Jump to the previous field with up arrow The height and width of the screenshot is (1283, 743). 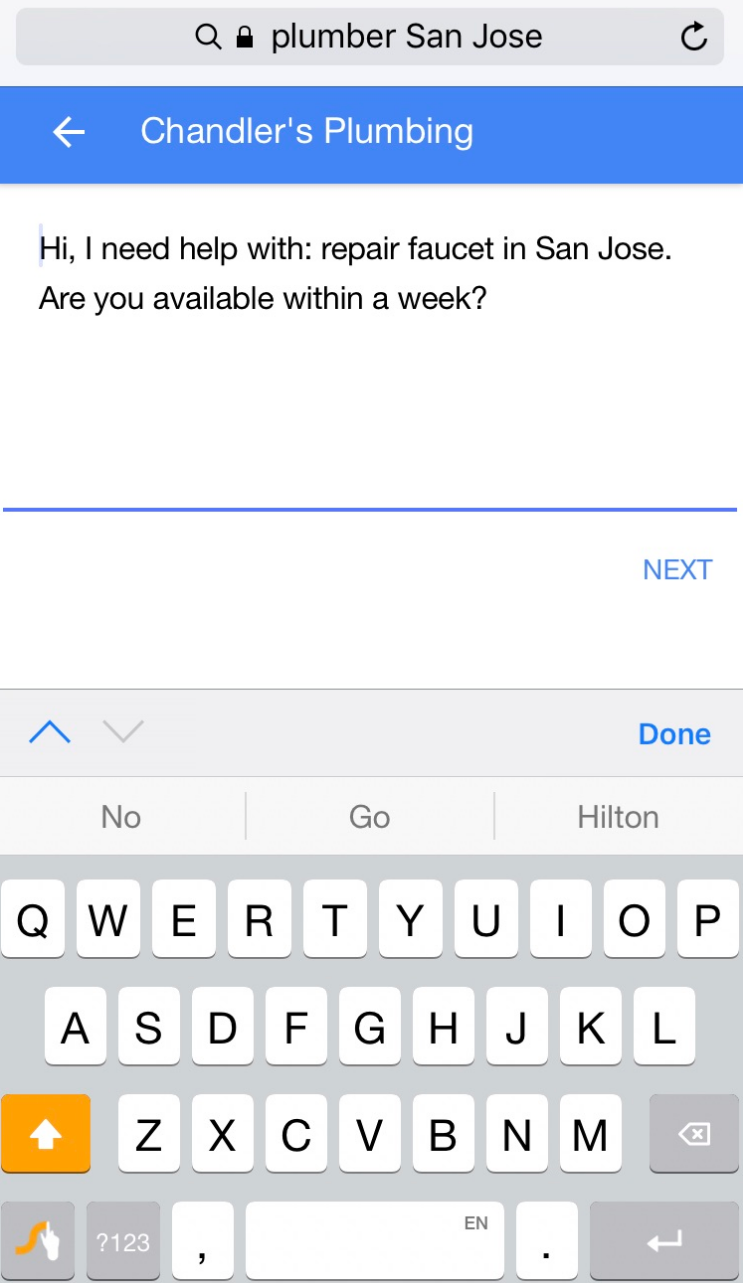50,733
